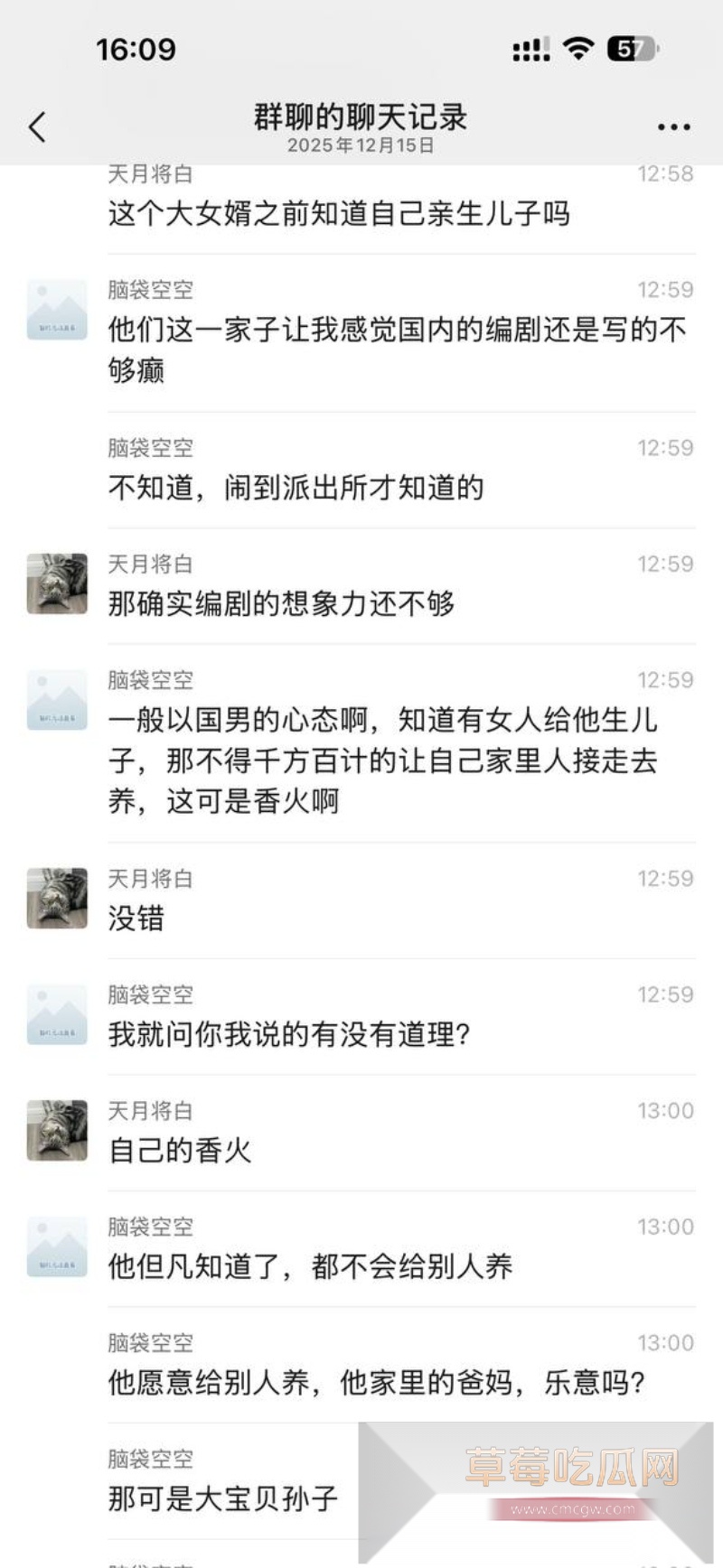Open 天月将白's cat avatar picture
The image size is (723, 1568).
tap(56, 583)
